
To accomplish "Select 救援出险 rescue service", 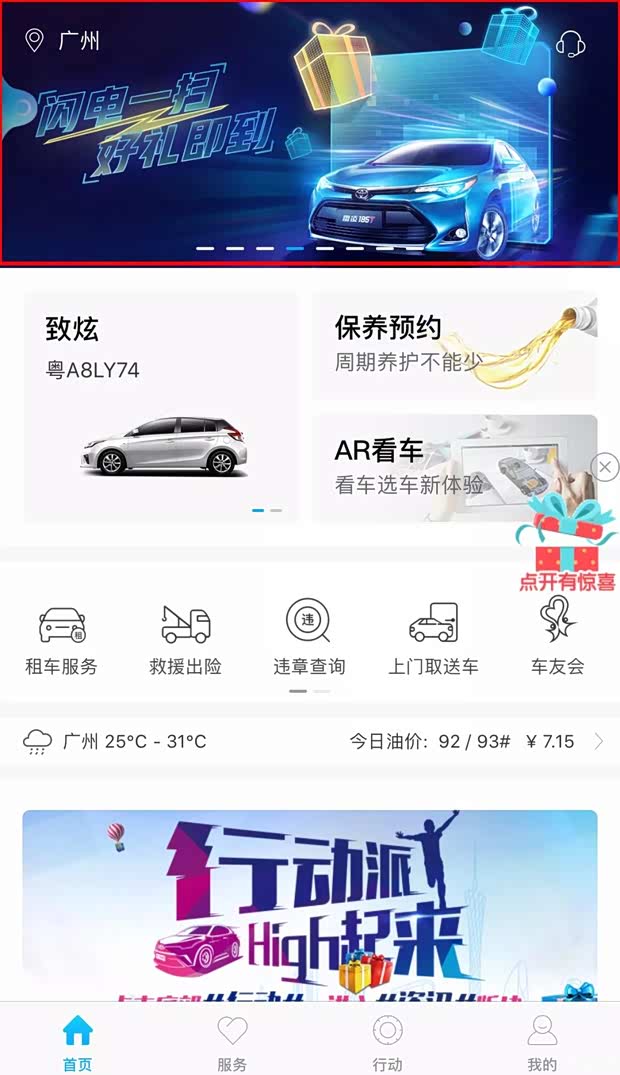I will pyautogui.click(x=186, y=639).
